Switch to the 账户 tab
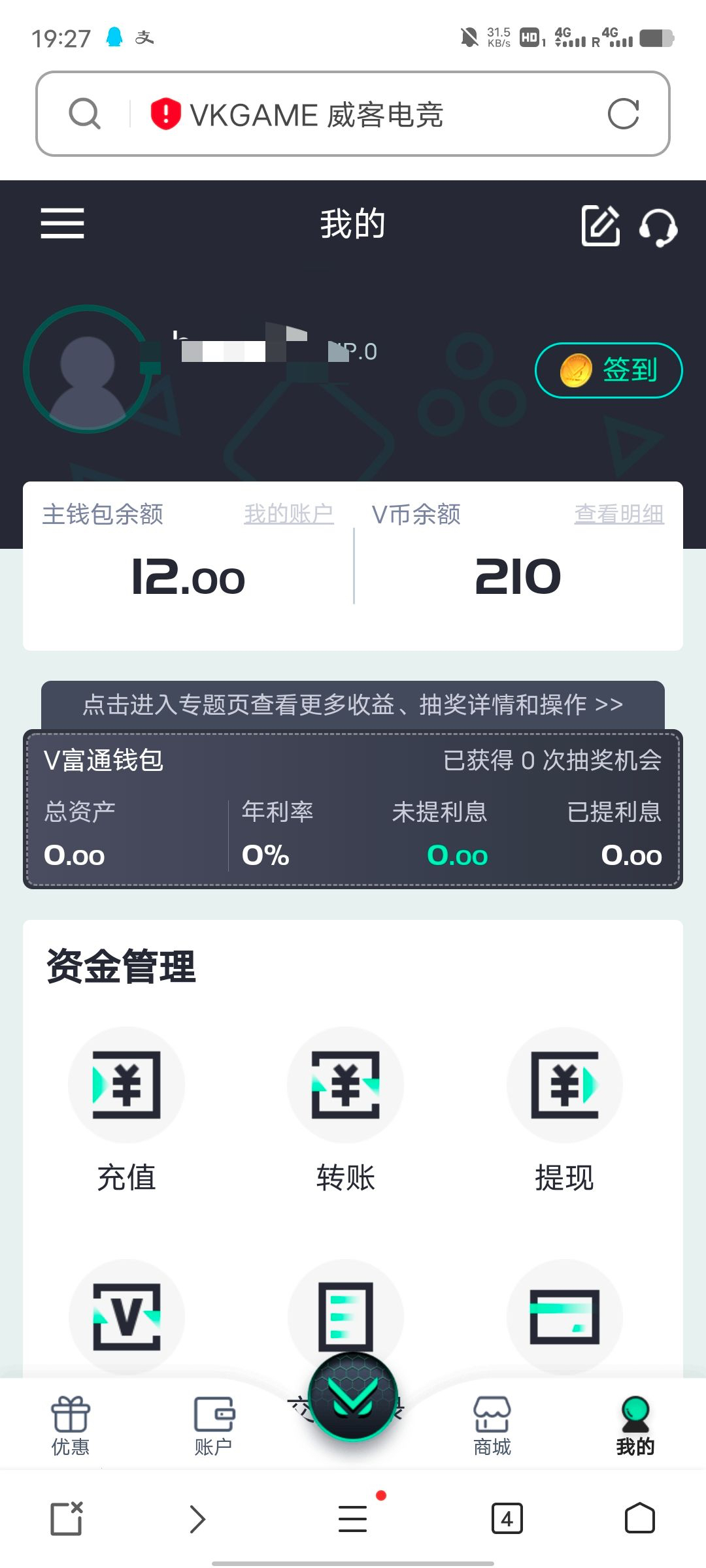Image resolution: width=706 pixels, height=1568 pixels. (213, 1426)
